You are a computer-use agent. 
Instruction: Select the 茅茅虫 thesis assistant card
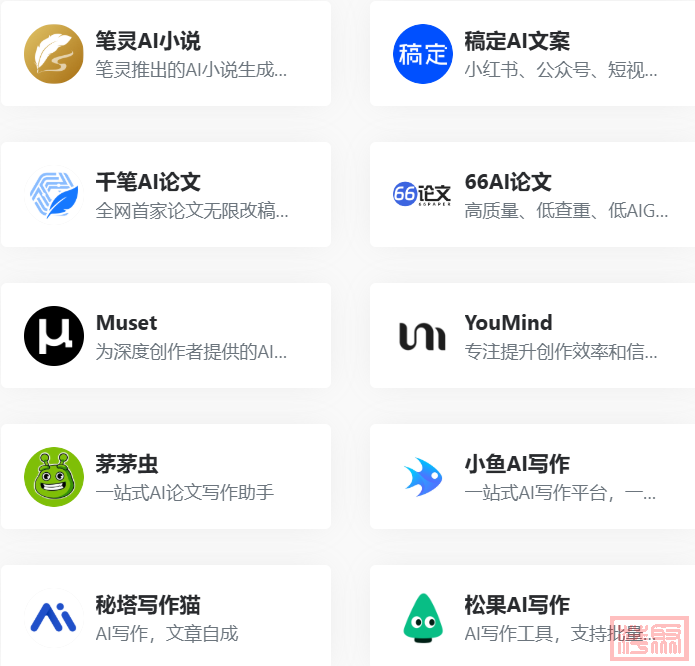(x=166, y=477)
